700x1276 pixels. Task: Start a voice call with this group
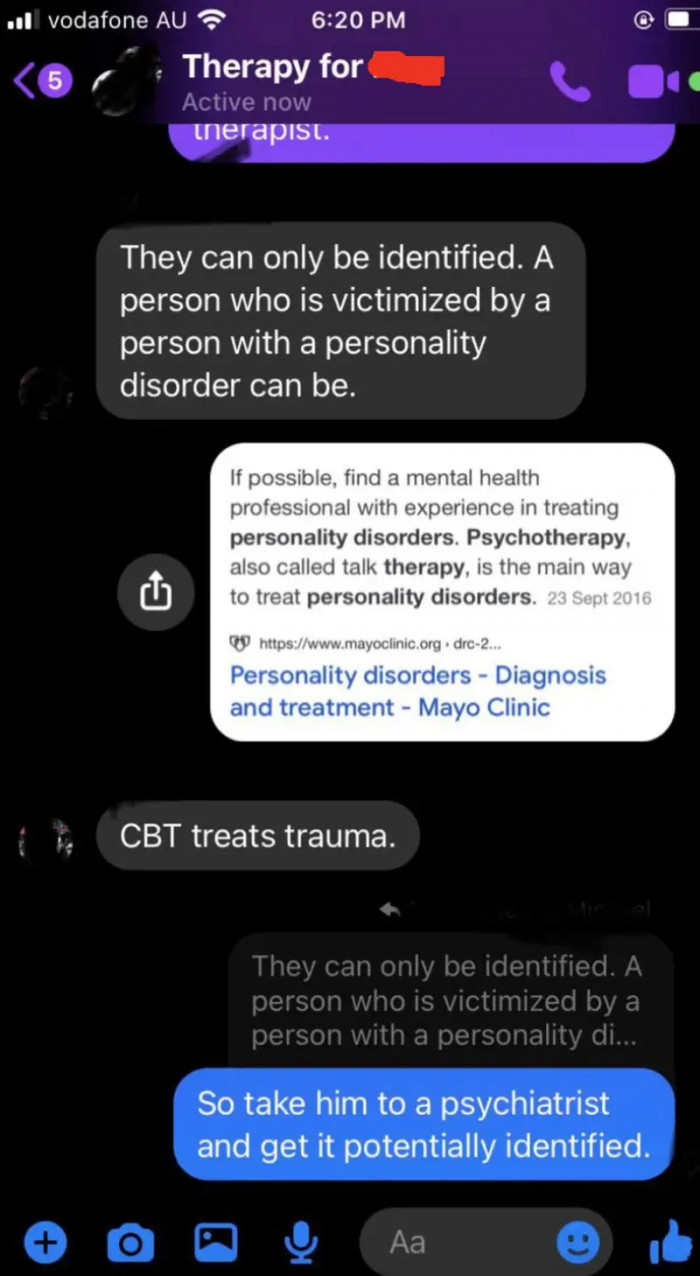coord(571,84)
